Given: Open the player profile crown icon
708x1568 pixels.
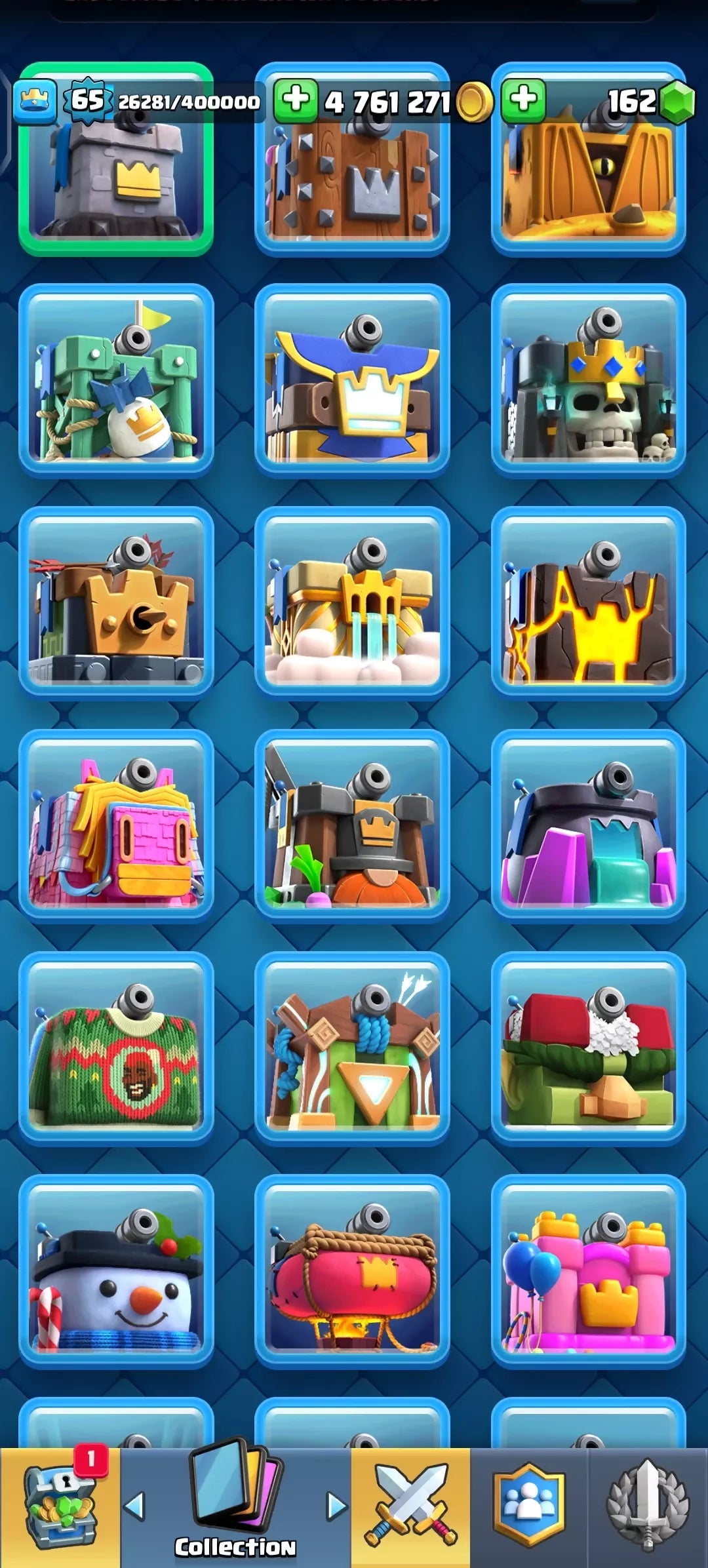Looking at the screenshot, I should pyautogui.click(x=34, y=102).
